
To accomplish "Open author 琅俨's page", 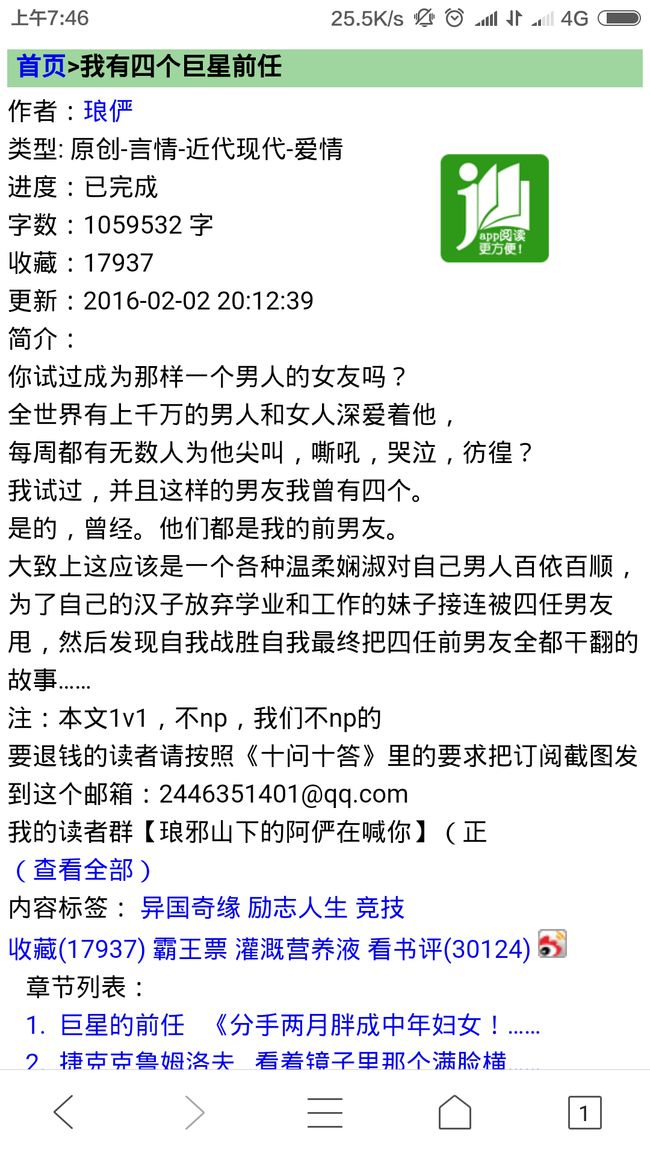I will (x=109, y=111).
